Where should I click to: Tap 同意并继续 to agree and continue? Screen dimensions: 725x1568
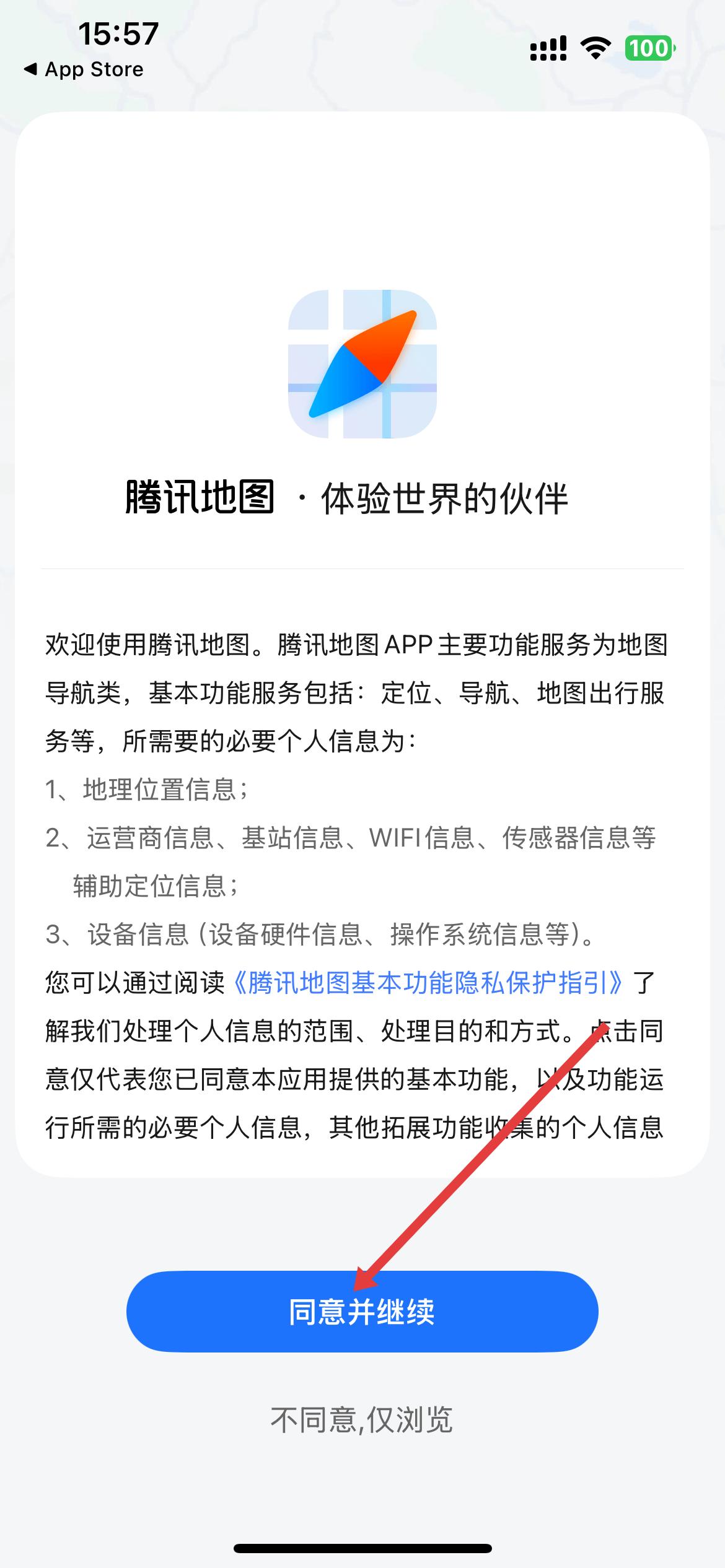[x=362, y=1311]
